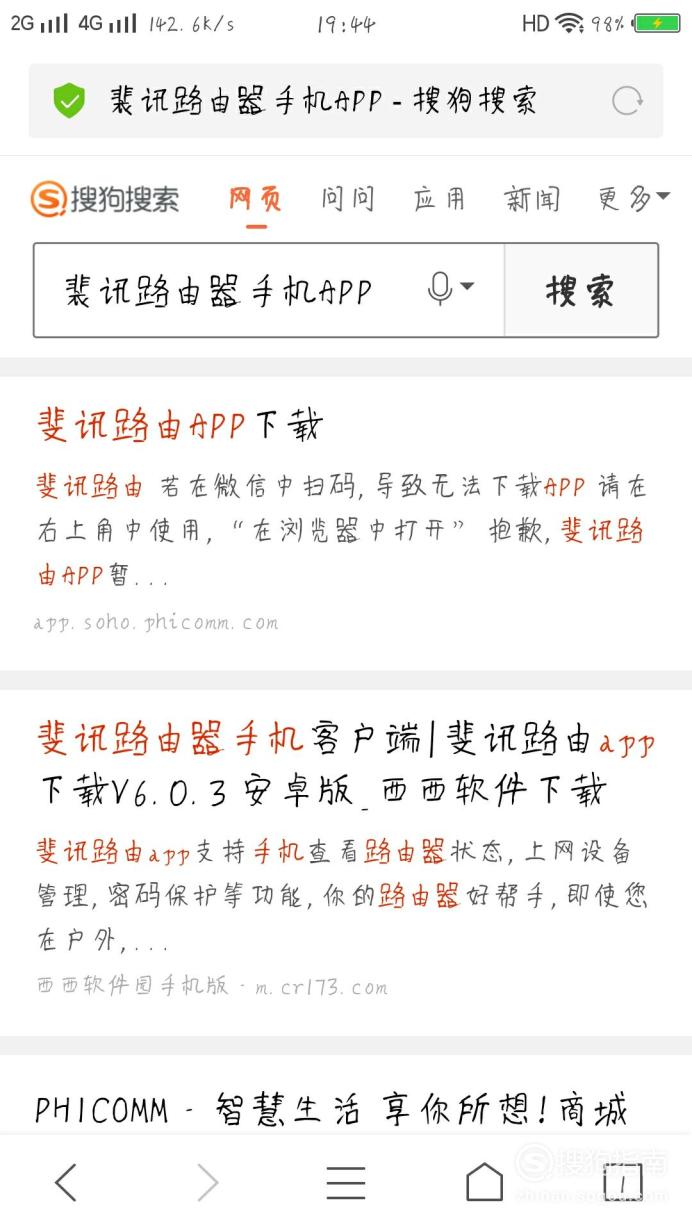This screenshot has width=692, height=1230.
Task: Open voice input microphone
Action: (x=450, y=289)
